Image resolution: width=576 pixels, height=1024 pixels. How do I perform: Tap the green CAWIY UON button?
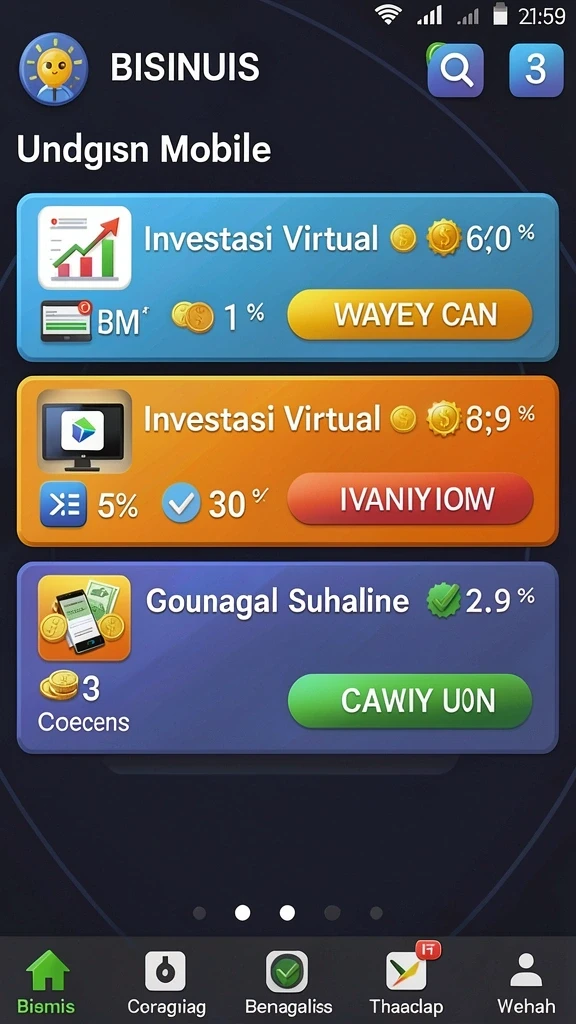410,701
